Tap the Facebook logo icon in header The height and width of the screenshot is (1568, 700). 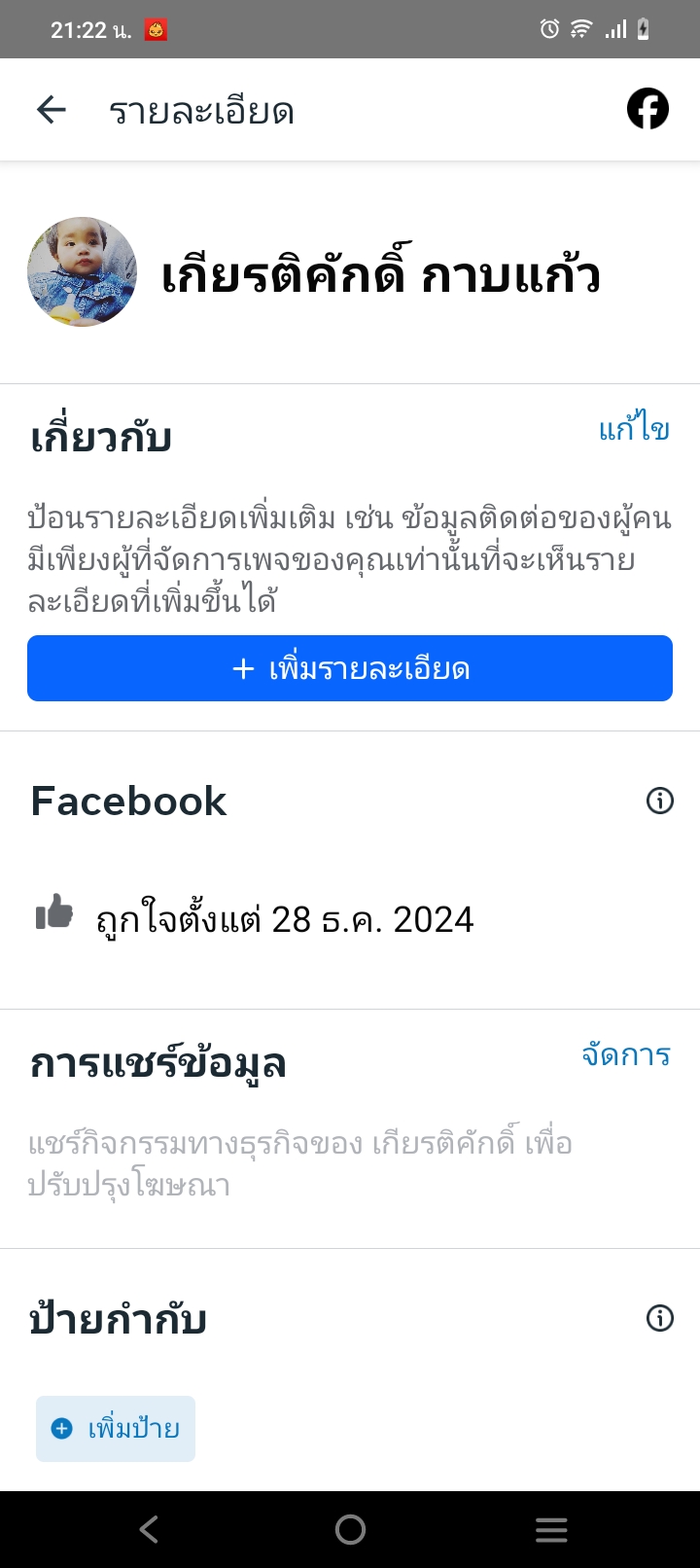[647, 109]
